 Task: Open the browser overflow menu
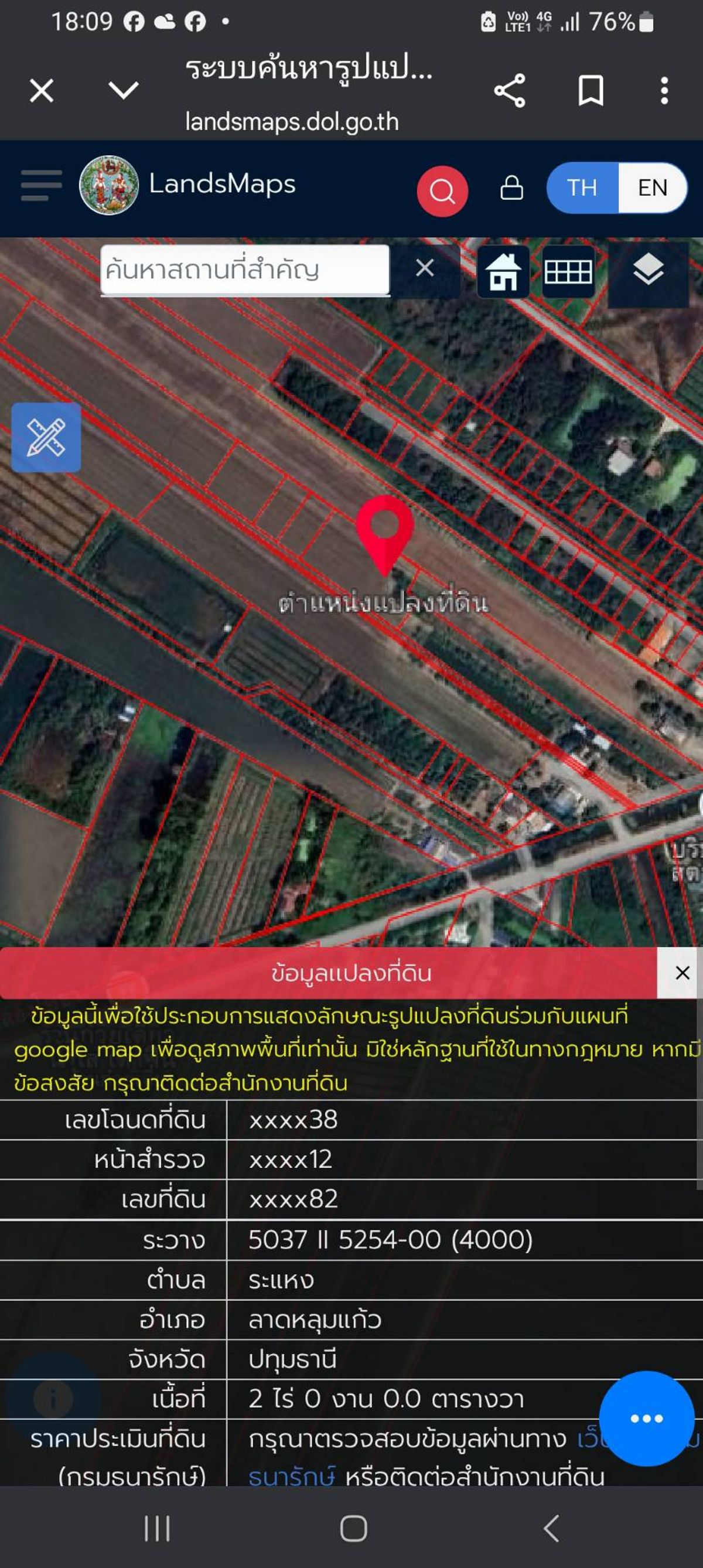pos(664,91)
